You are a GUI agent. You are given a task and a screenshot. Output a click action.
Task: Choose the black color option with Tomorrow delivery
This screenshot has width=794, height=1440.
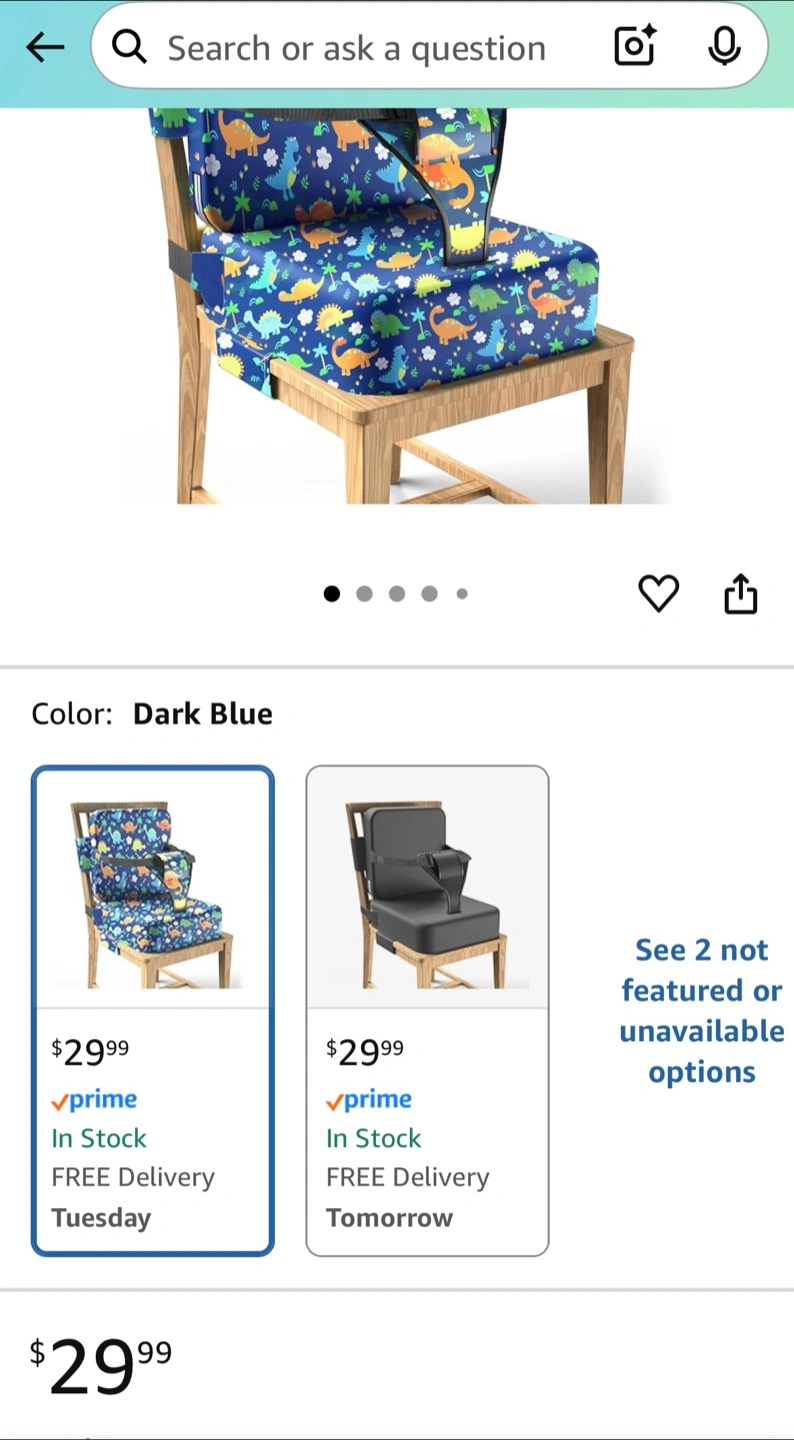[427, 1010]
